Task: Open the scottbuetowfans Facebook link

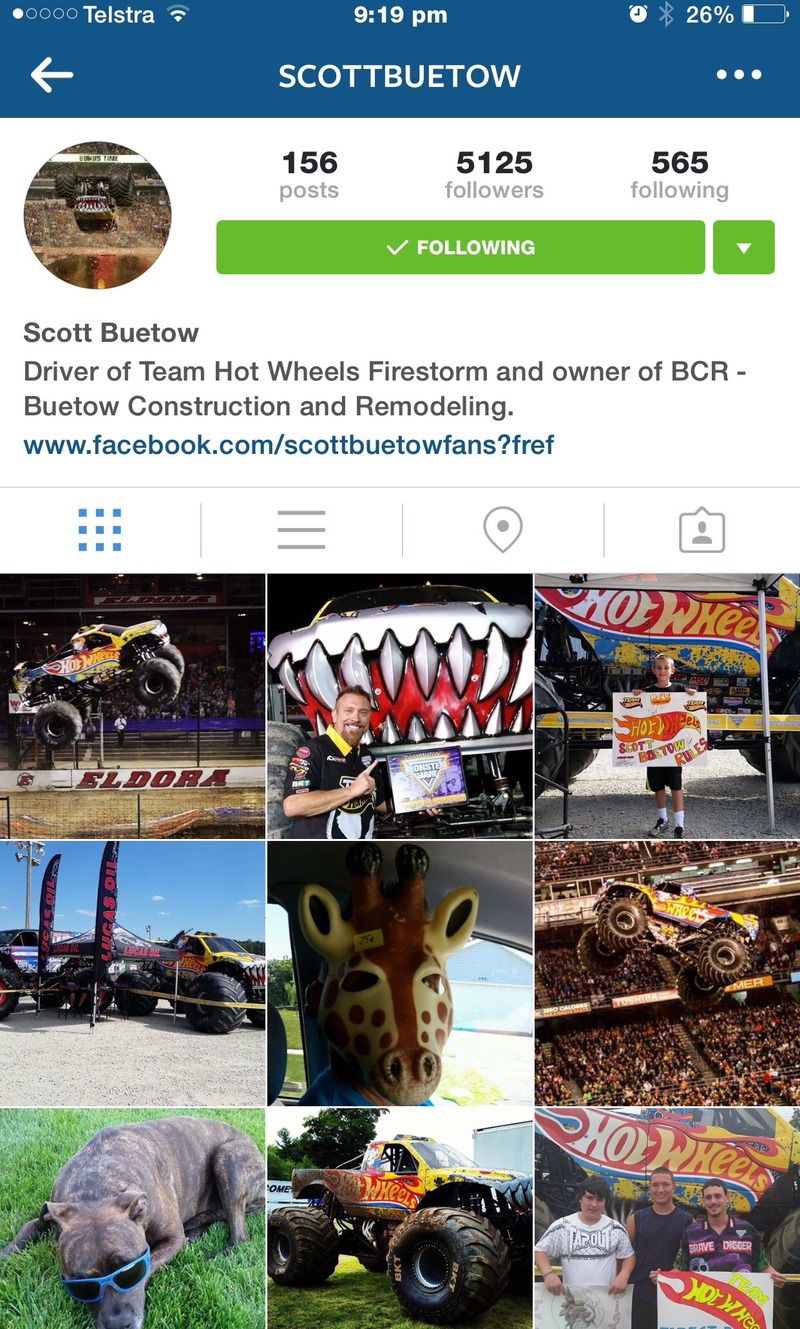Action: point(288,444)
